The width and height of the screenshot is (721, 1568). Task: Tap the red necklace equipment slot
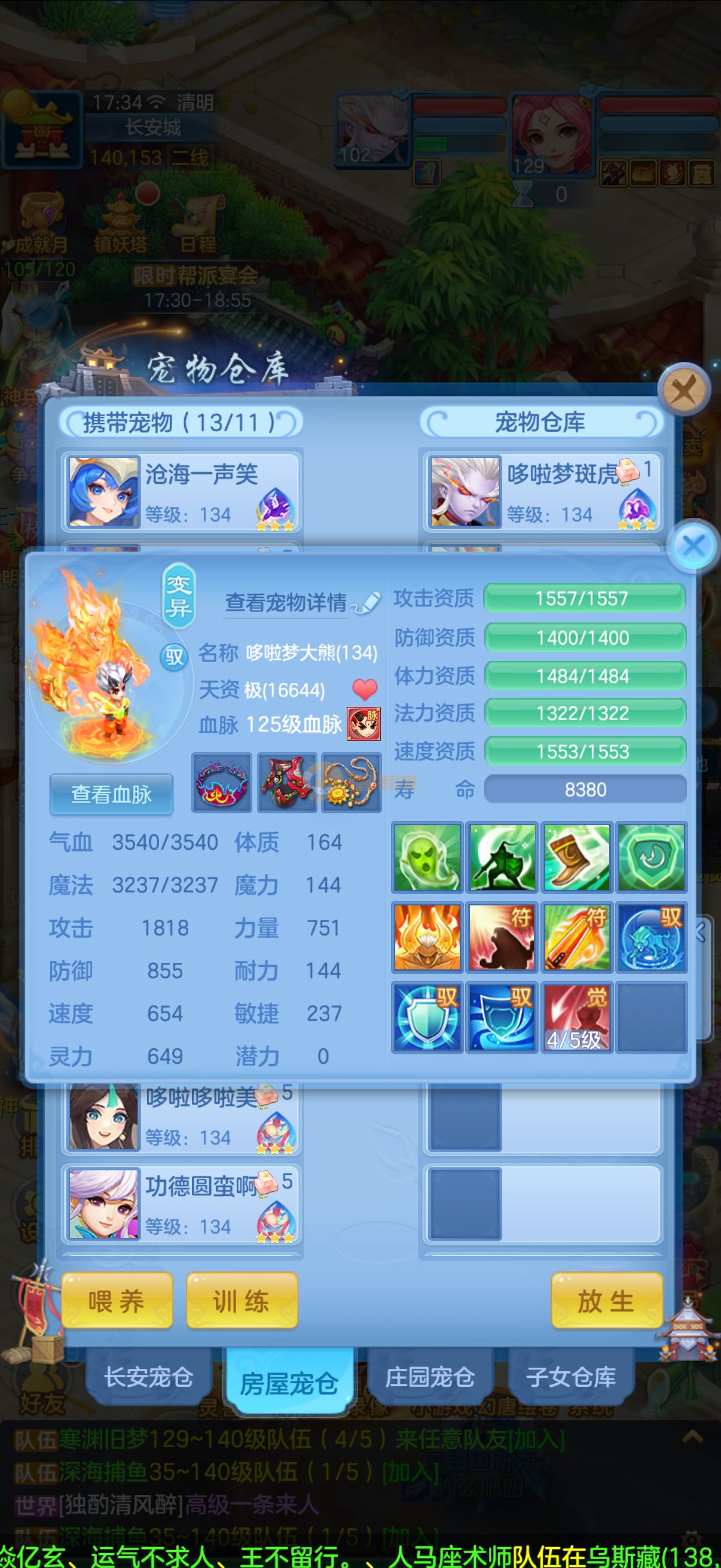click(221, 783)
